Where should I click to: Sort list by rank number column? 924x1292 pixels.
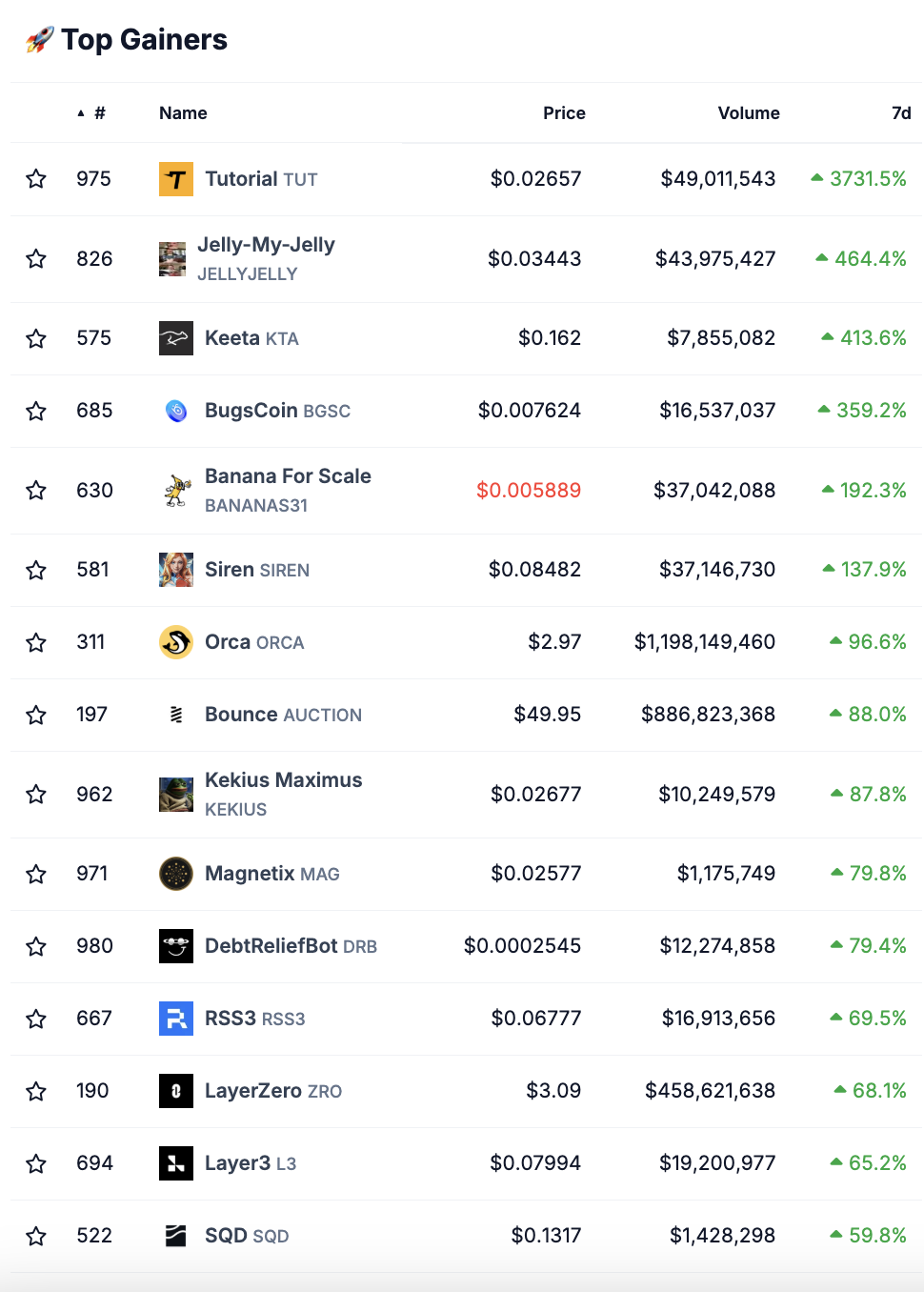(x=99, y=113)
